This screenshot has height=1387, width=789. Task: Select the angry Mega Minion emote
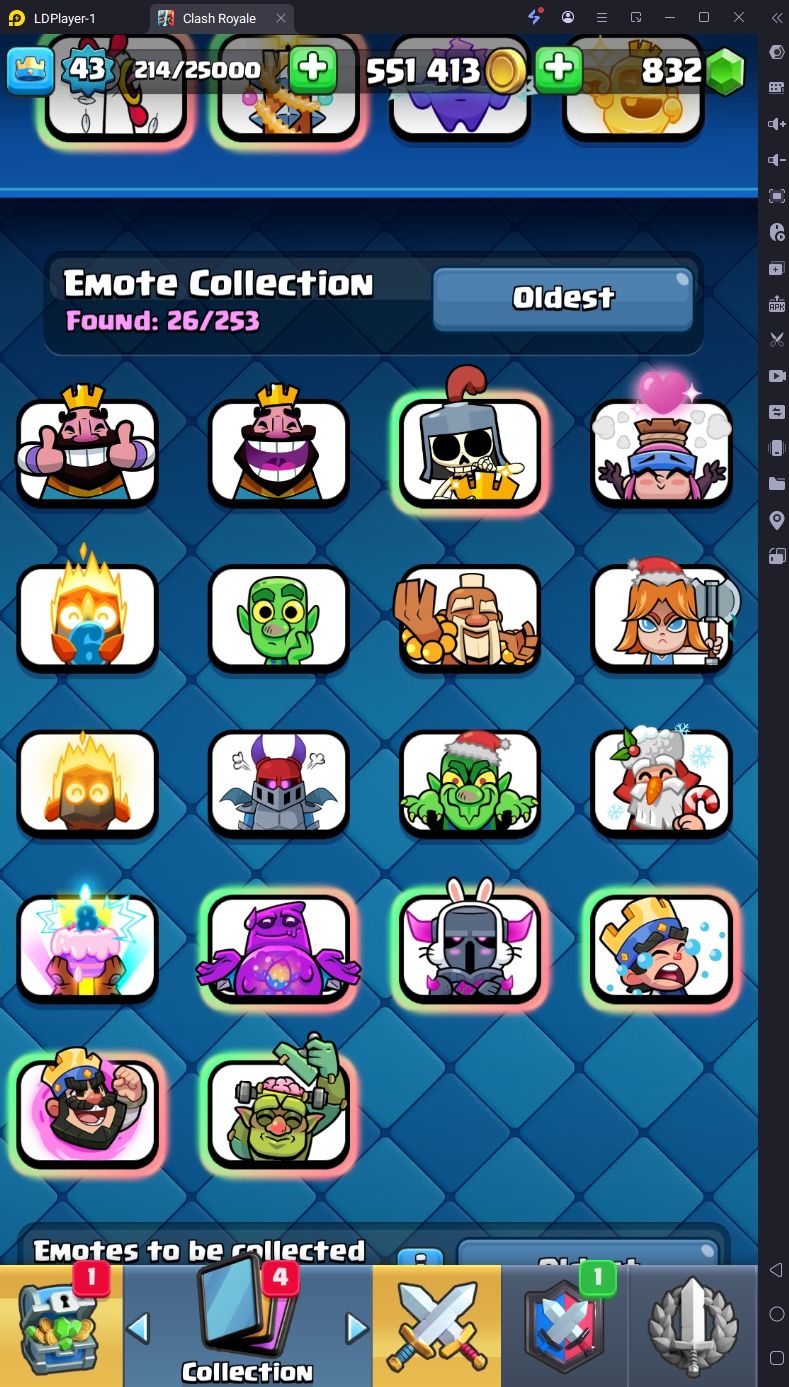(278, 783)
